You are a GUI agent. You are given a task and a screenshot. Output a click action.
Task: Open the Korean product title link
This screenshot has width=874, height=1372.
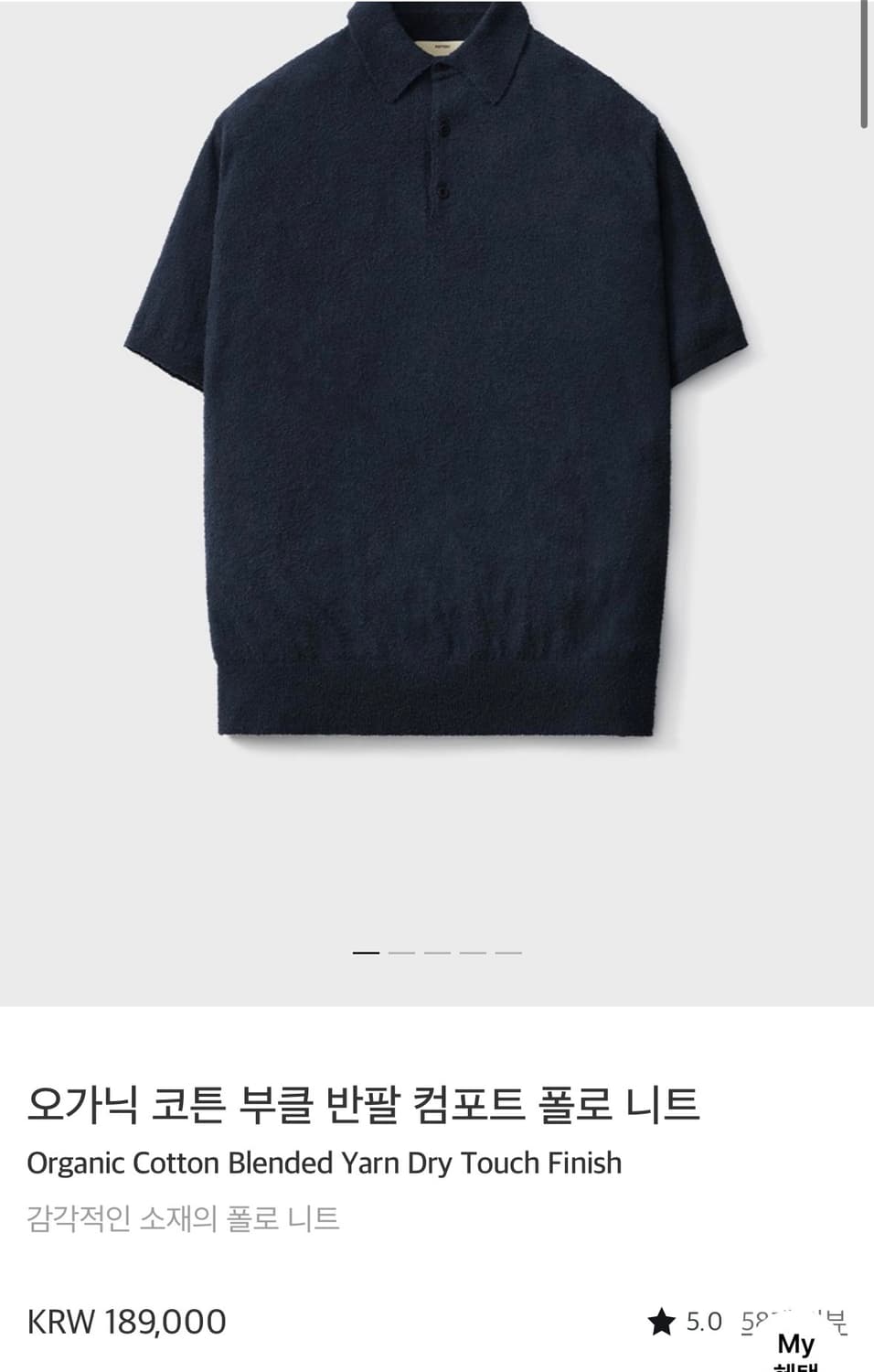point(364,1104)
